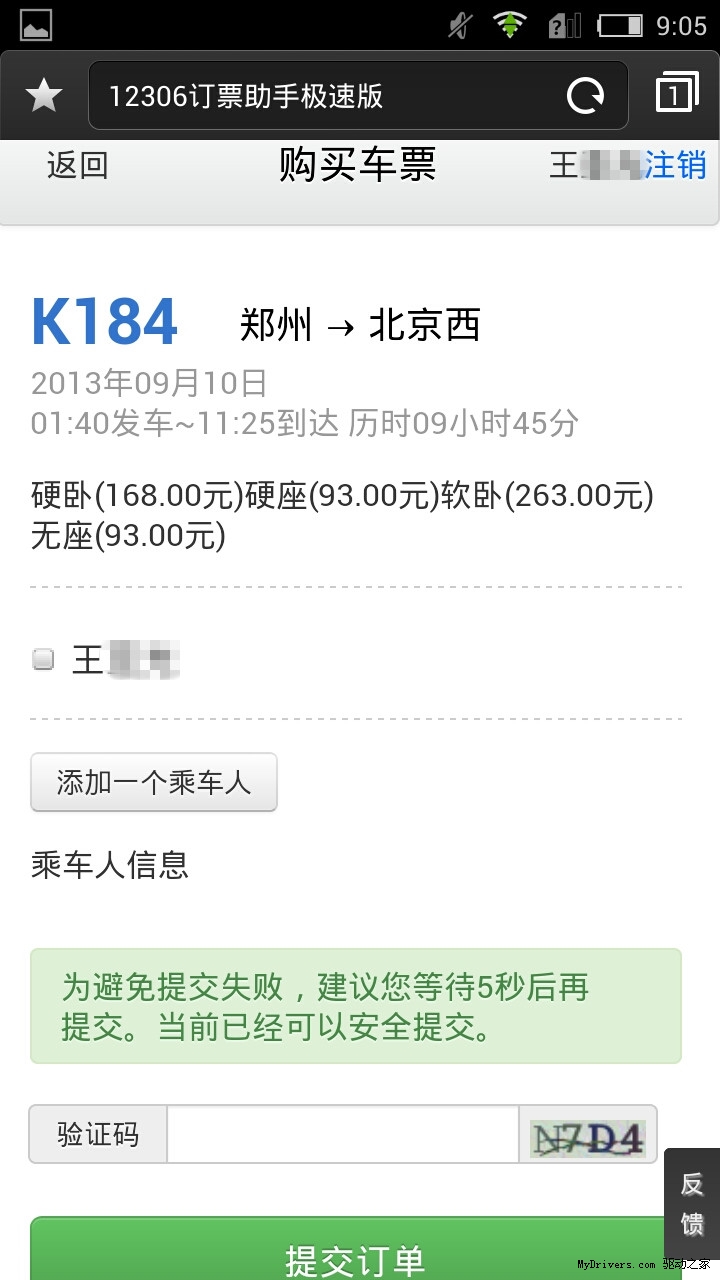The height and width of the screenshot is (1280, 720).
Task: Open the browser tabs switcher
Action: coord(677,94)
